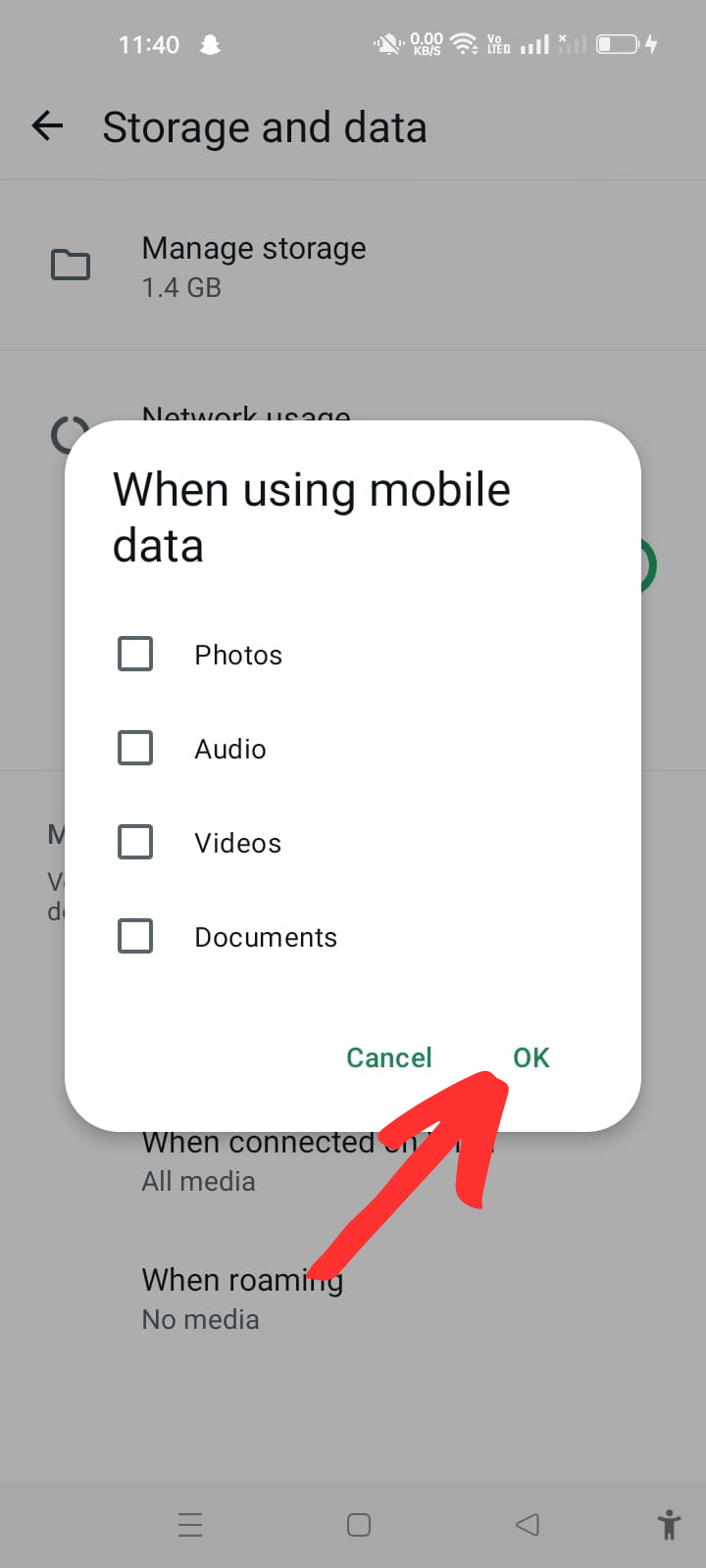
Task: Tick the Documents checkbox
Action: coord(135,936)
